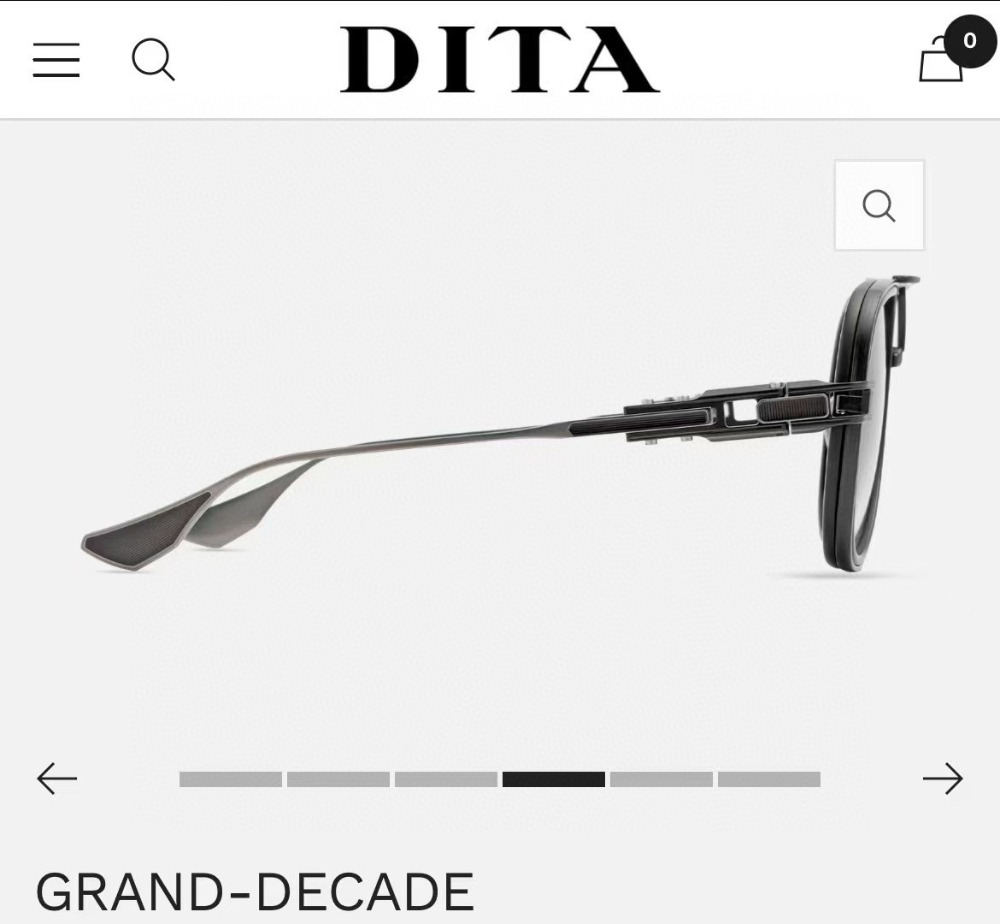The height and width of the screenshot is (924, 1000).
Task: Jump to fifth image indicator
Action: 661,779
